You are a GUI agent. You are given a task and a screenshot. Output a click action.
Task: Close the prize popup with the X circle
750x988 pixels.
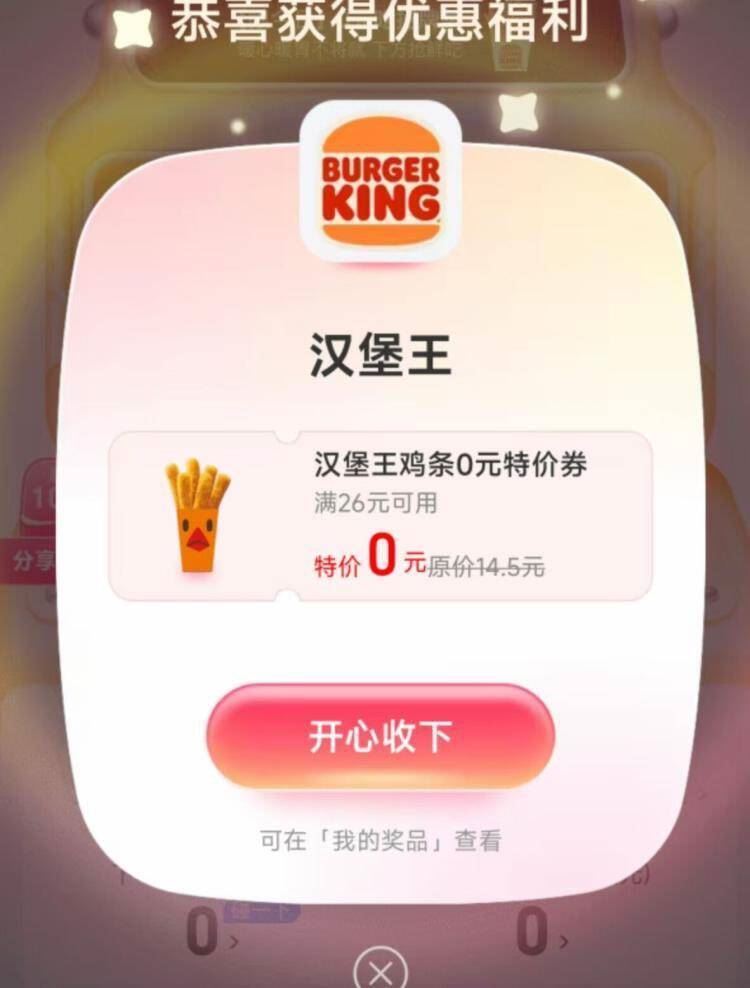point(379,971)
